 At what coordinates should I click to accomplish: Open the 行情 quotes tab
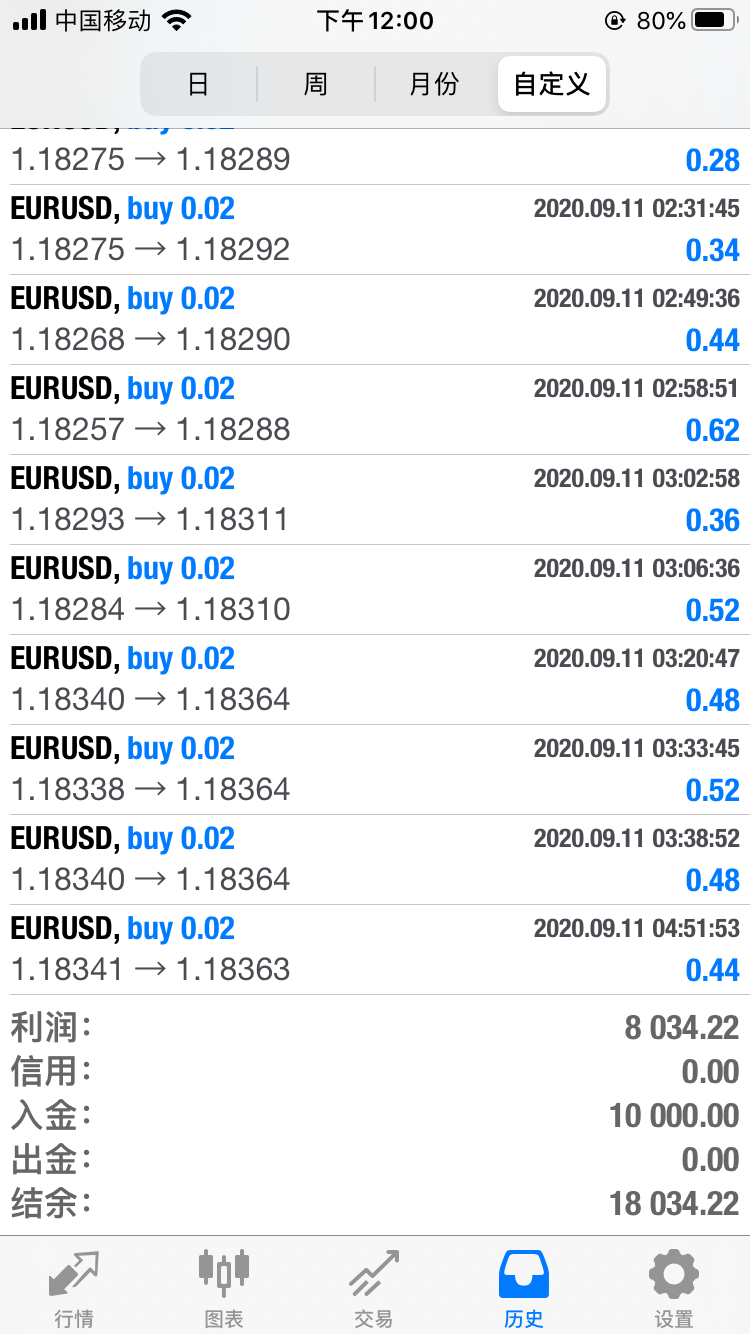75,1286
